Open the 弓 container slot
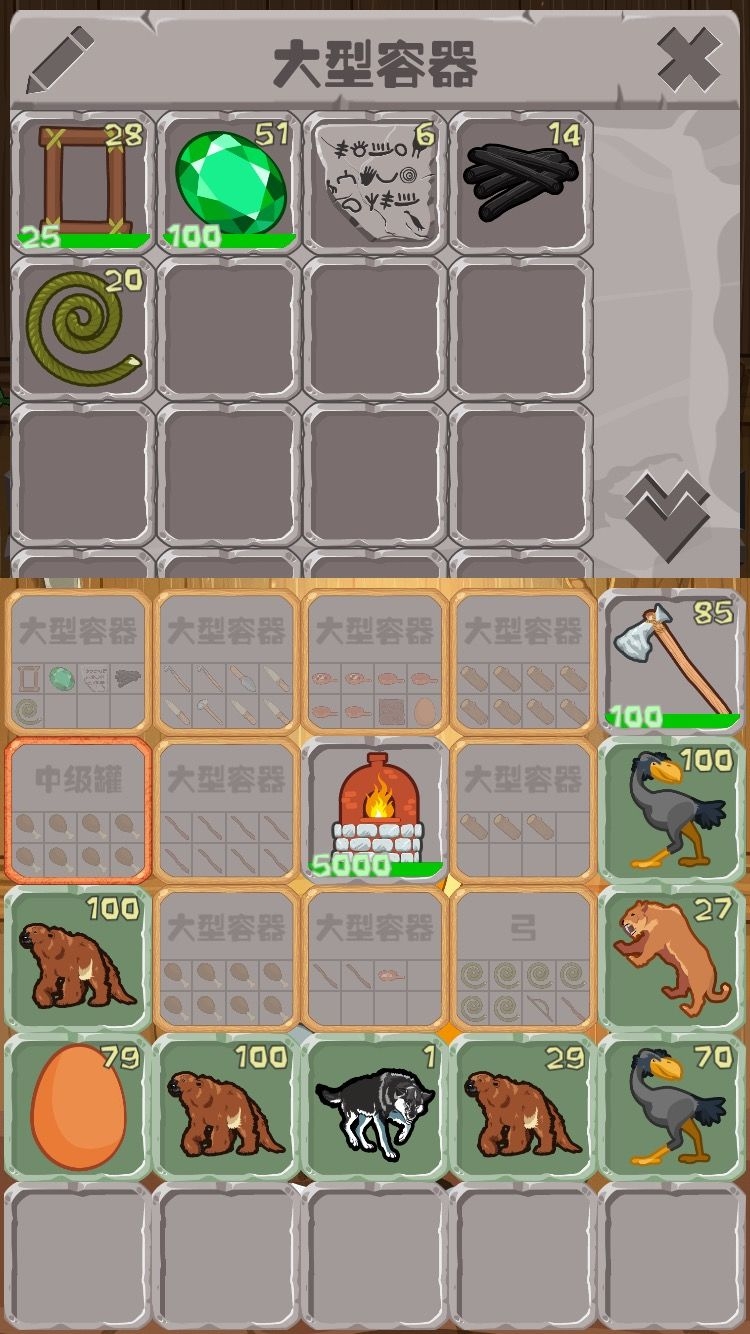 (523, 960)
